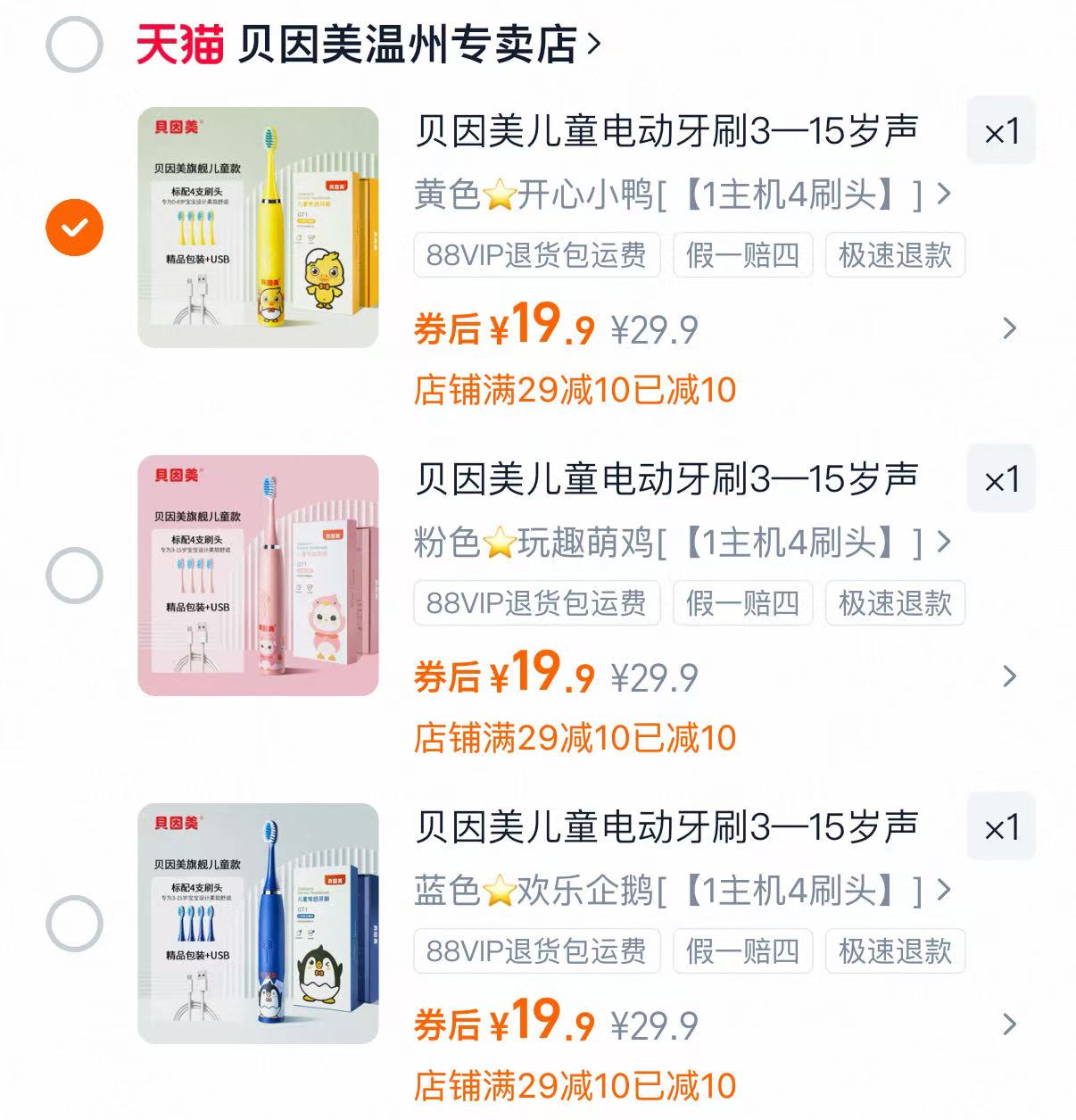The image size is (1076, 1120).
Task: Open details via yellow item's right chevron
Action: (x=1009, y=328)
